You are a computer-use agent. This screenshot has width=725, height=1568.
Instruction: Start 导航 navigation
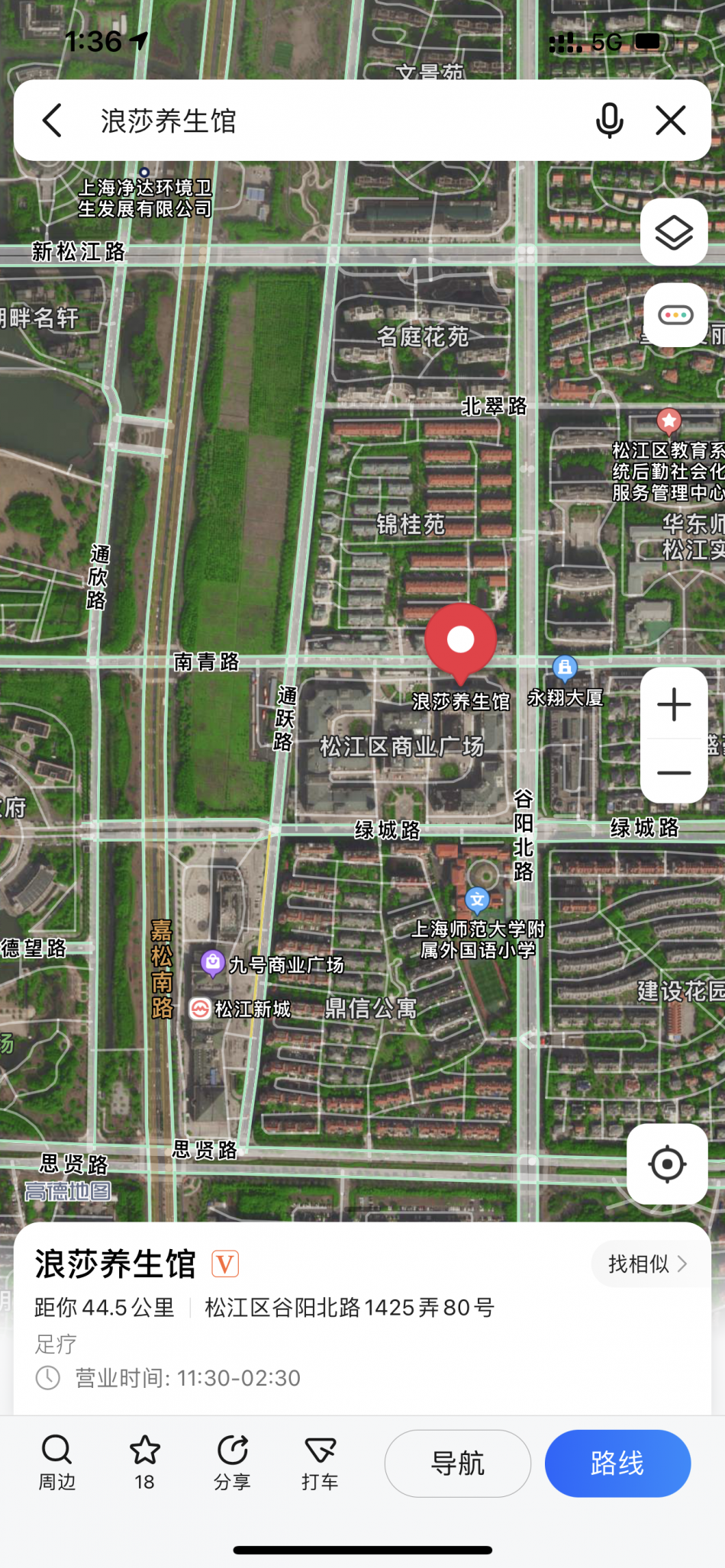pos(458,1463)
